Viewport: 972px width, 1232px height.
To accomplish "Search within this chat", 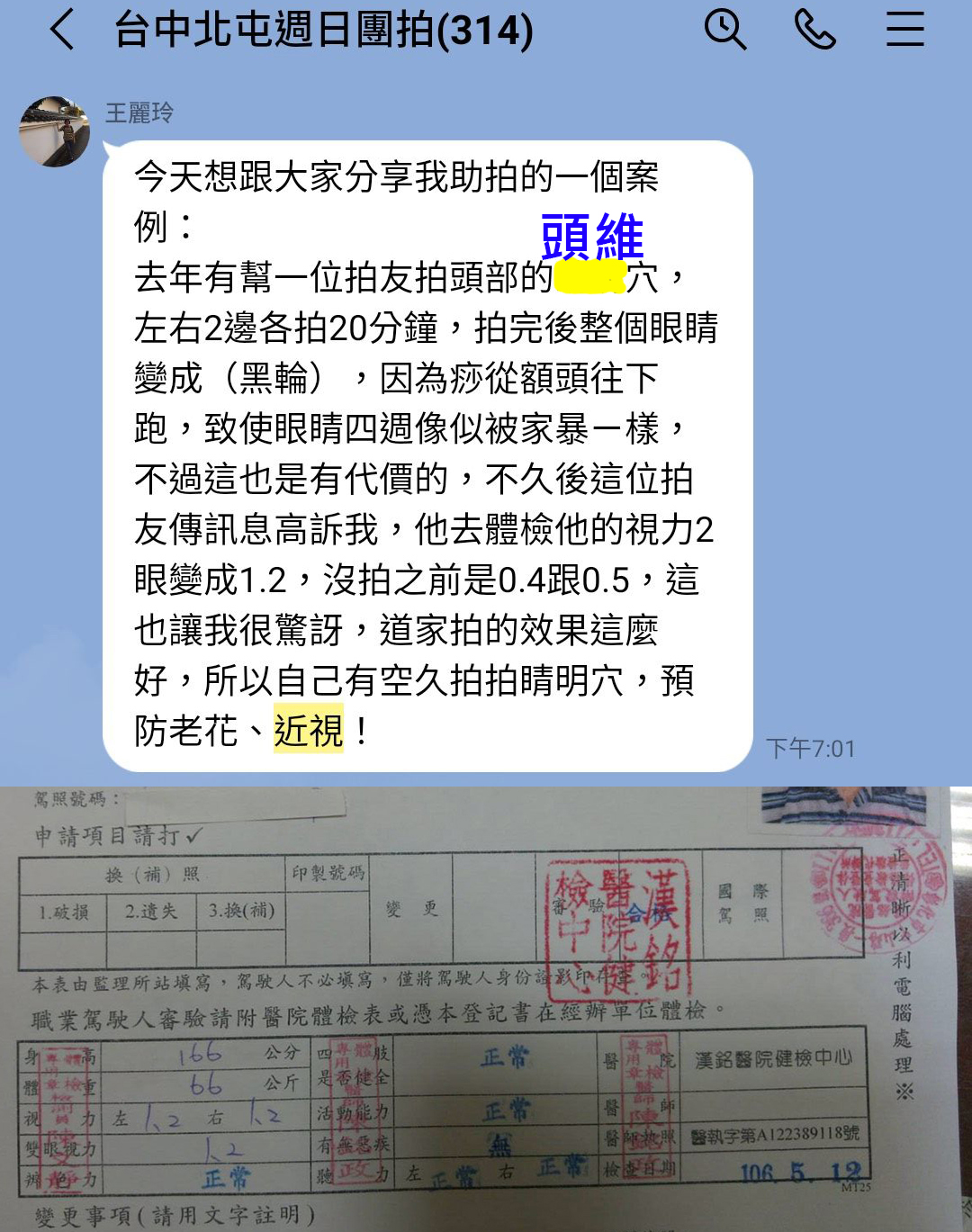I will pyautogui.click(x=724, y=30).
